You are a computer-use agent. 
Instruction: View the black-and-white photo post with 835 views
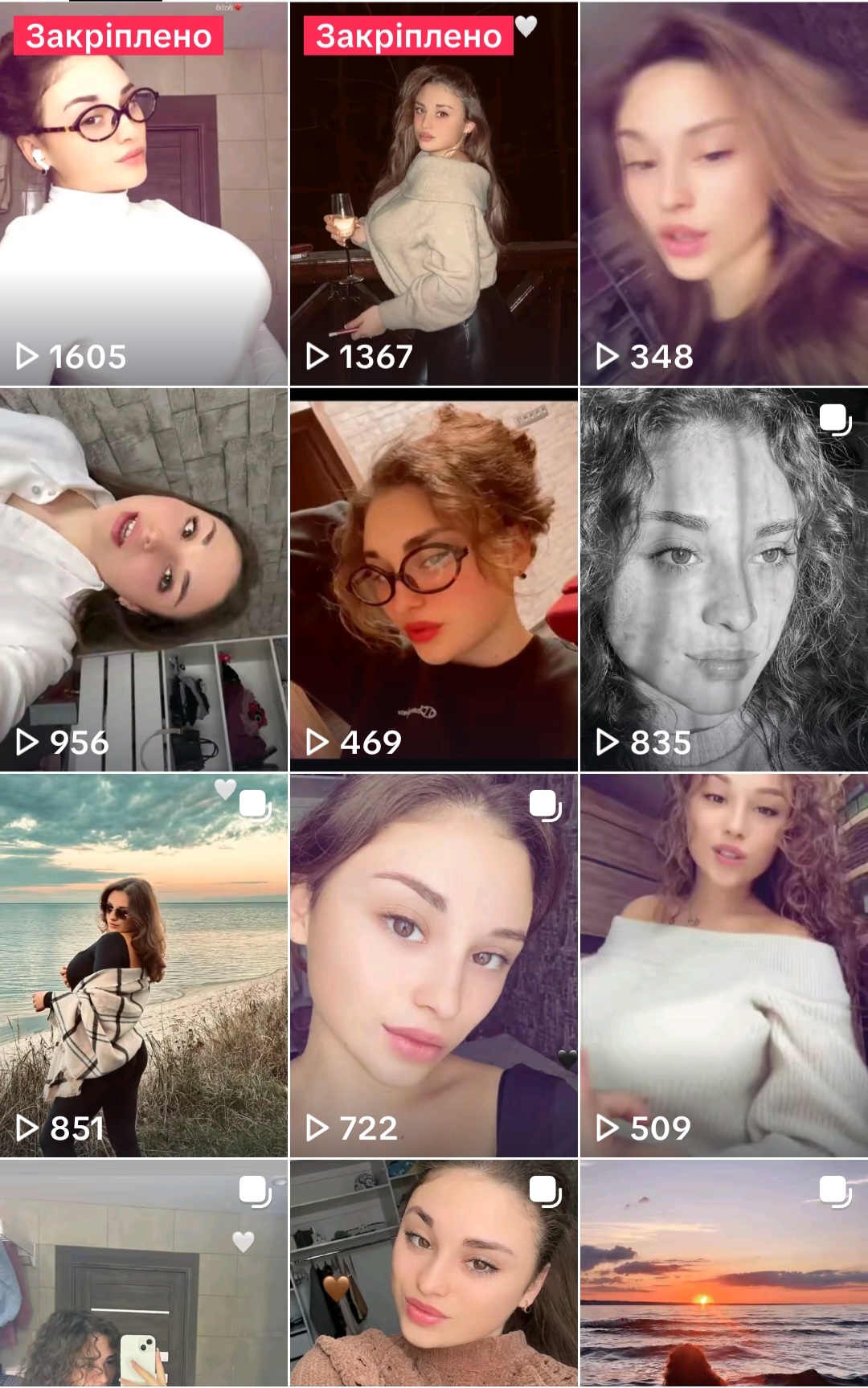coord(724,579)
